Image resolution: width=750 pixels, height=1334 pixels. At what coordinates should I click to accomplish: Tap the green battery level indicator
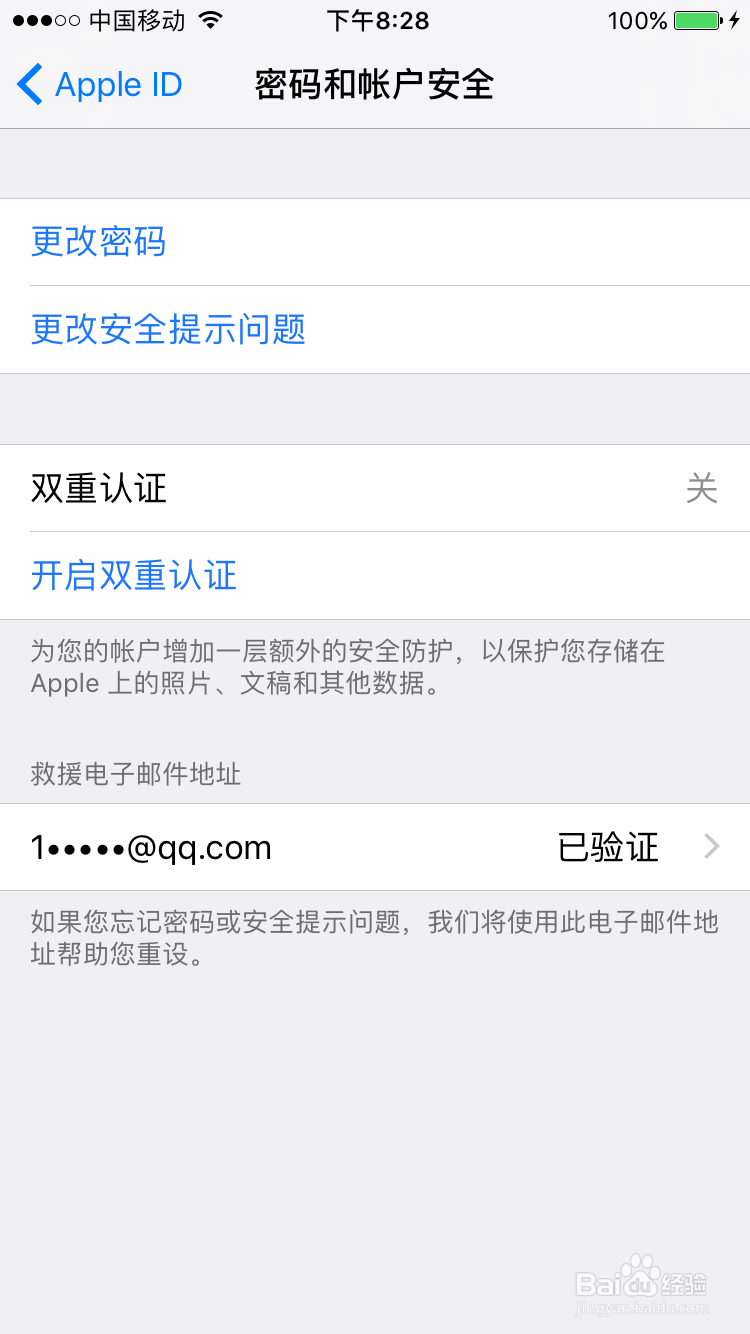tap(694, 19)
